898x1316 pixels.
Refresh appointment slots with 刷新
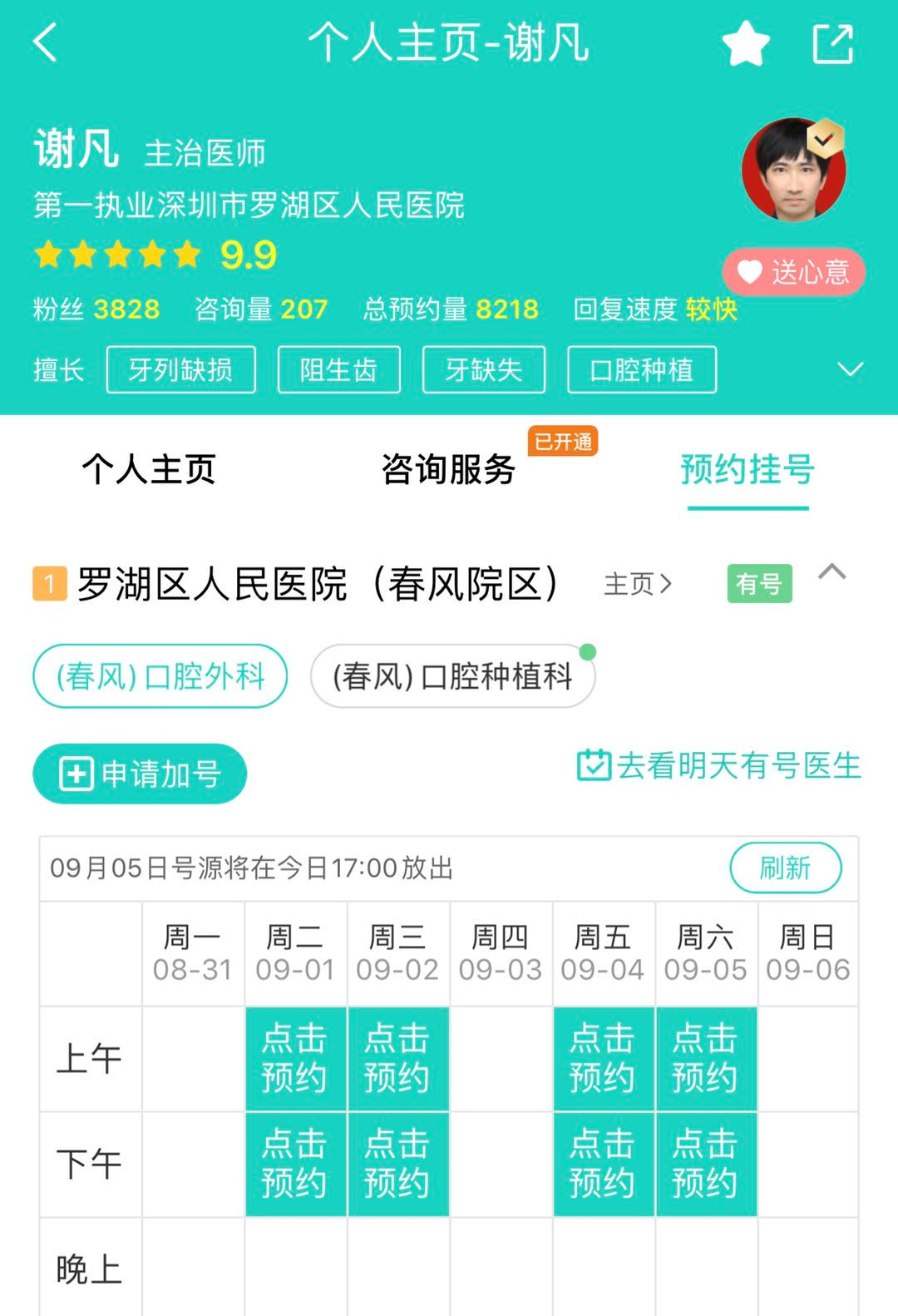(x=785, y=868)
